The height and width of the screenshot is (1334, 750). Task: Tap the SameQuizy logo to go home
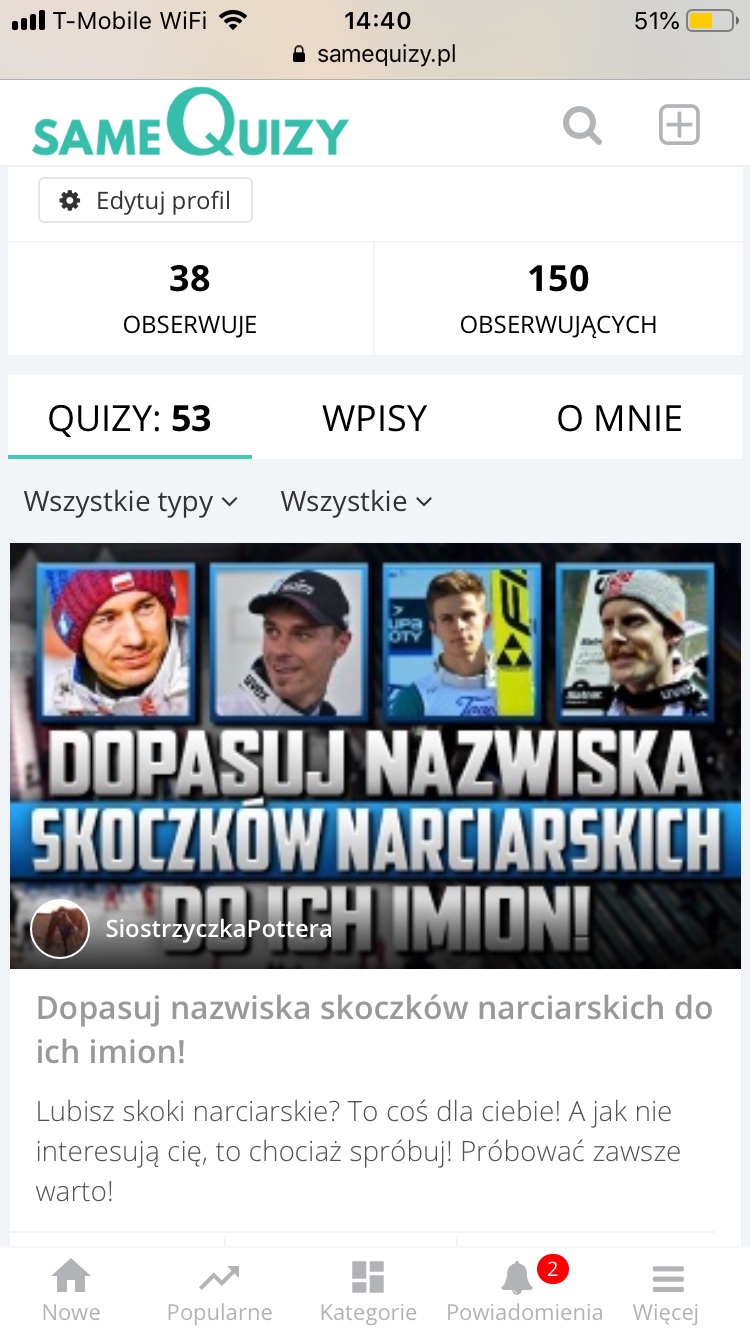(190, 126)
